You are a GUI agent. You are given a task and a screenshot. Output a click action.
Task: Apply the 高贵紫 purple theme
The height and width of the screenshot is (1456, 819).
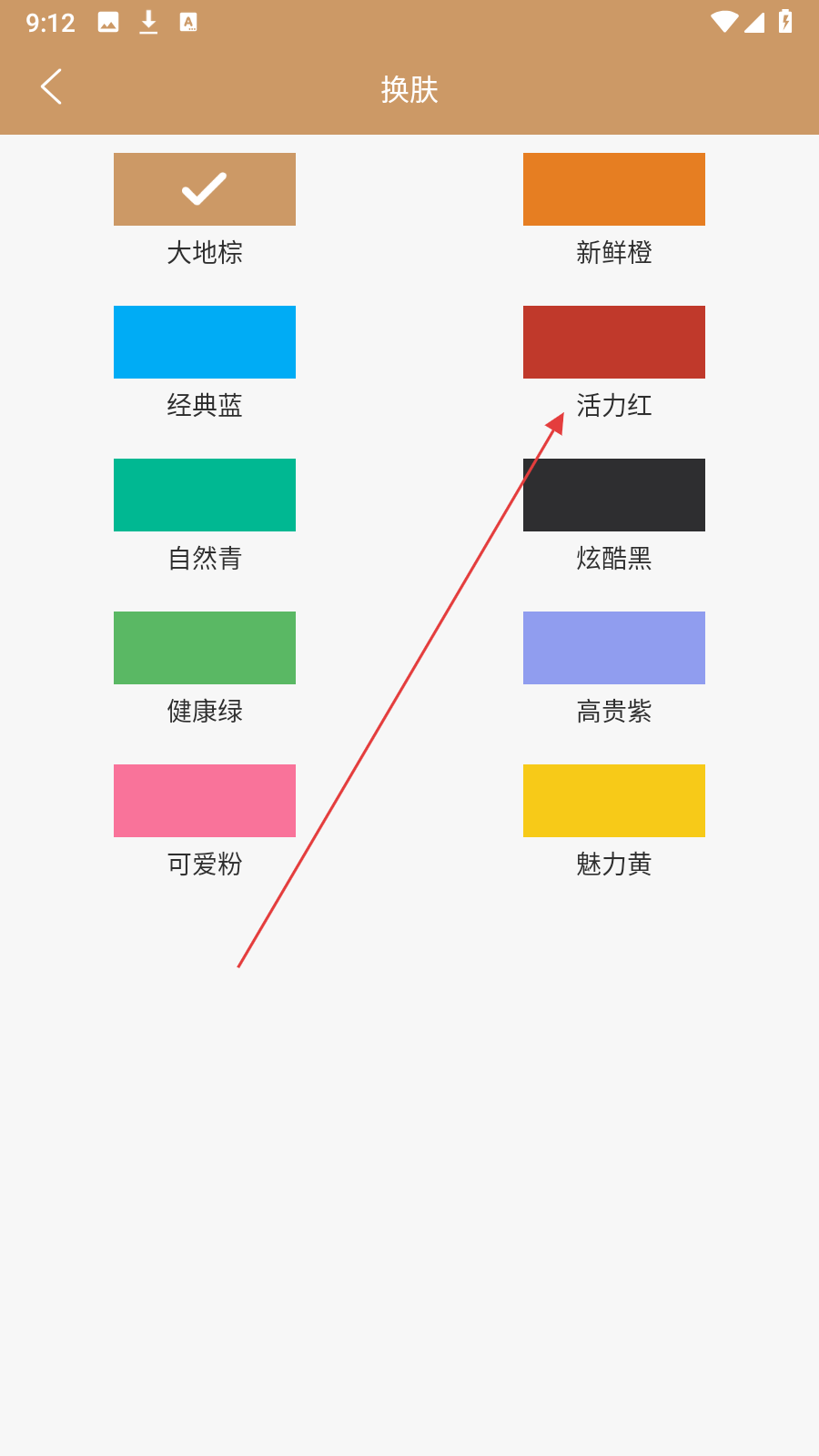click(614, 648)
